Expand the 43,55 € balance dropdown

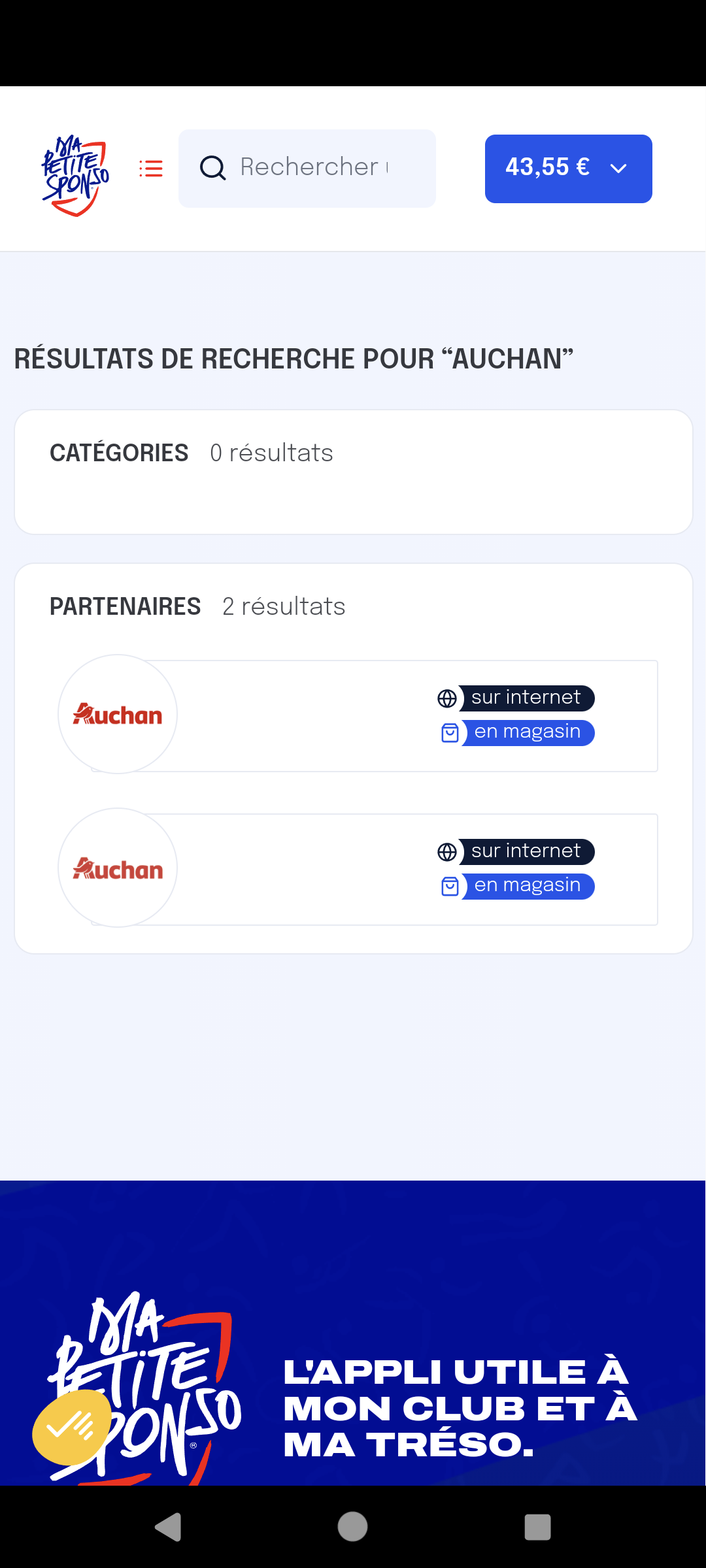click(x=569, y=169)
